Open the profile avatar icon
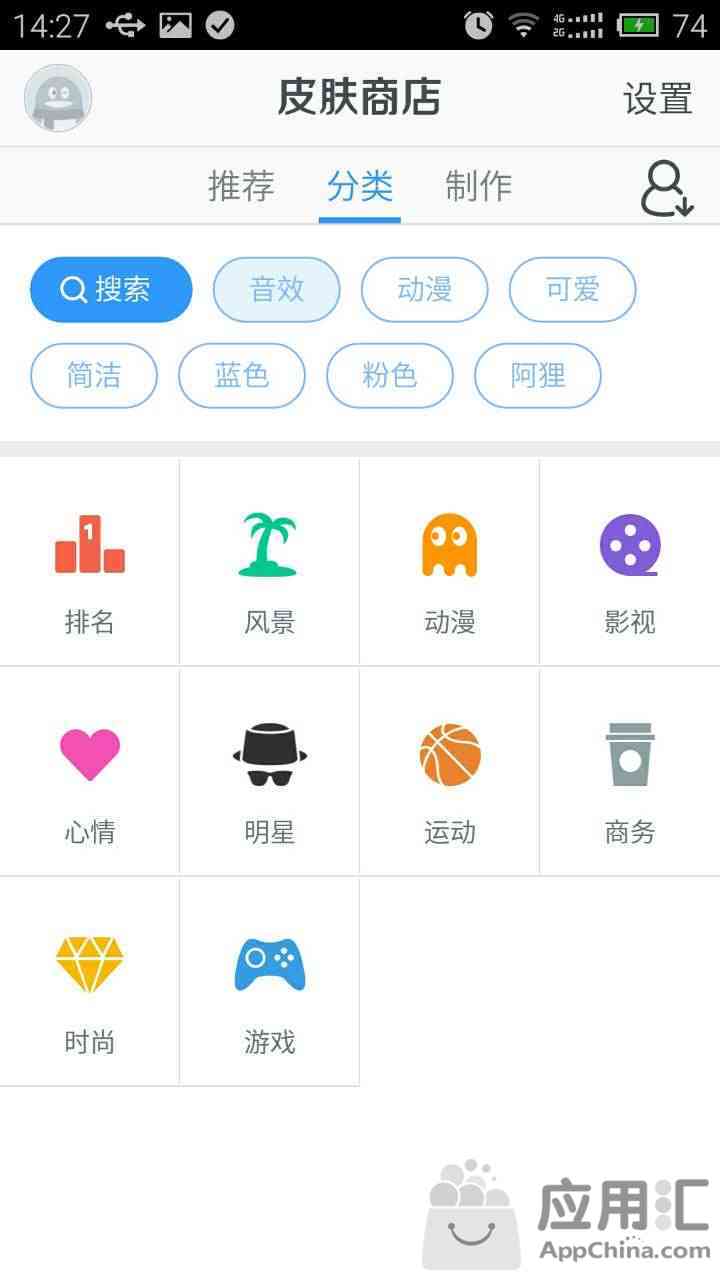720x1280 pixels. pos(58,98)
